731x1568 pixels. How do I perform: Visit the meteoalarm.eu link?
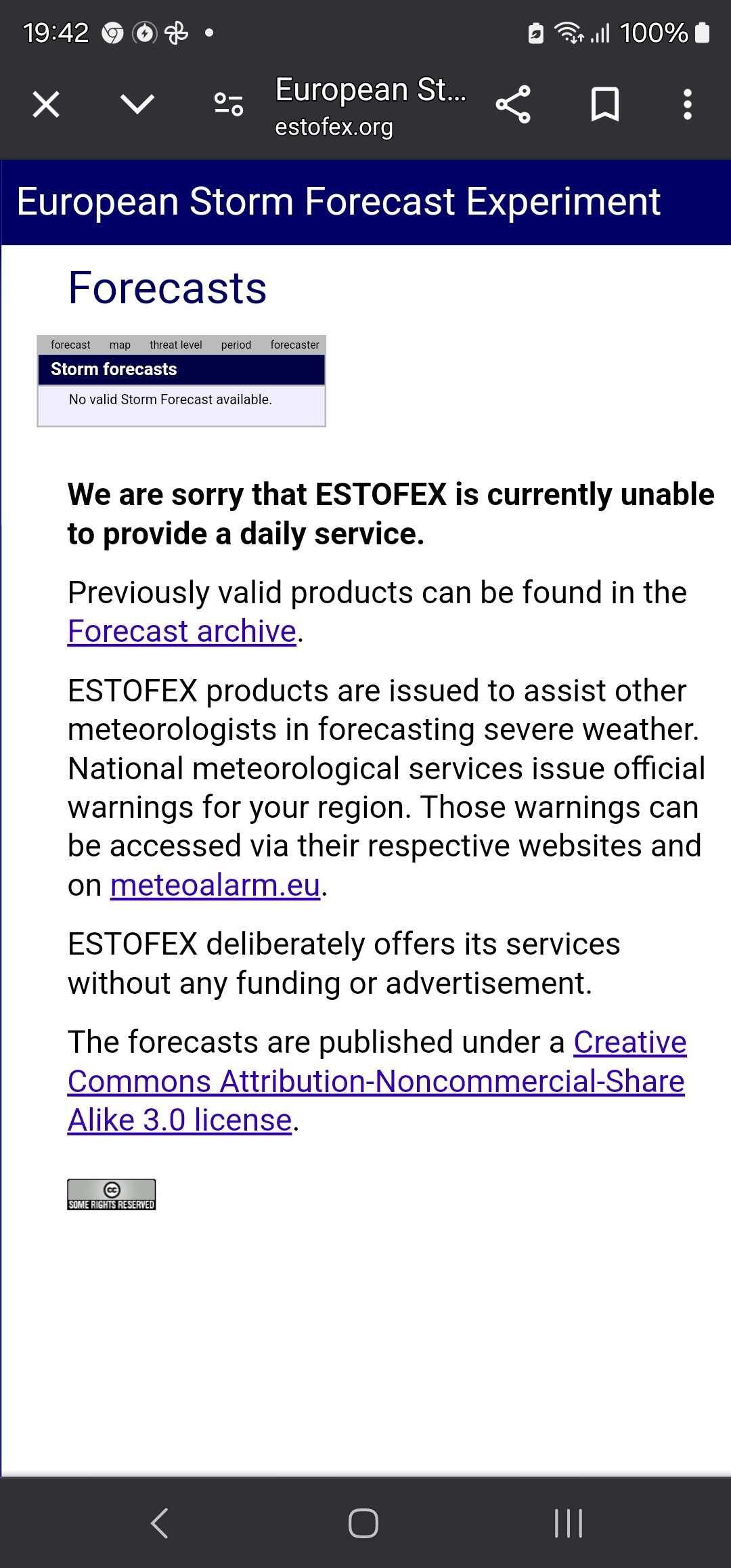[x=215, y=886]
